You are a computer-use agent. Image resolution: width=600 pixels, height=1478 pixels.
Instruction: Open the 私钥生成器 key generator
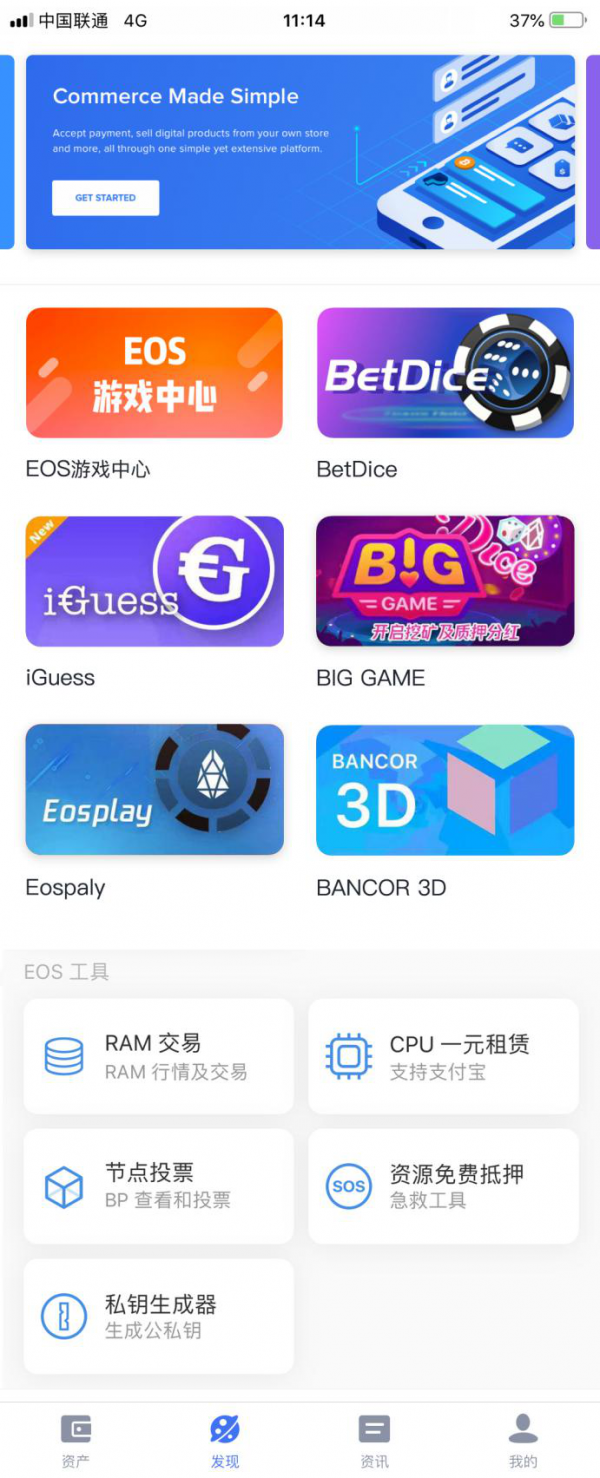pyautogui.click(x=158, y=1316)
